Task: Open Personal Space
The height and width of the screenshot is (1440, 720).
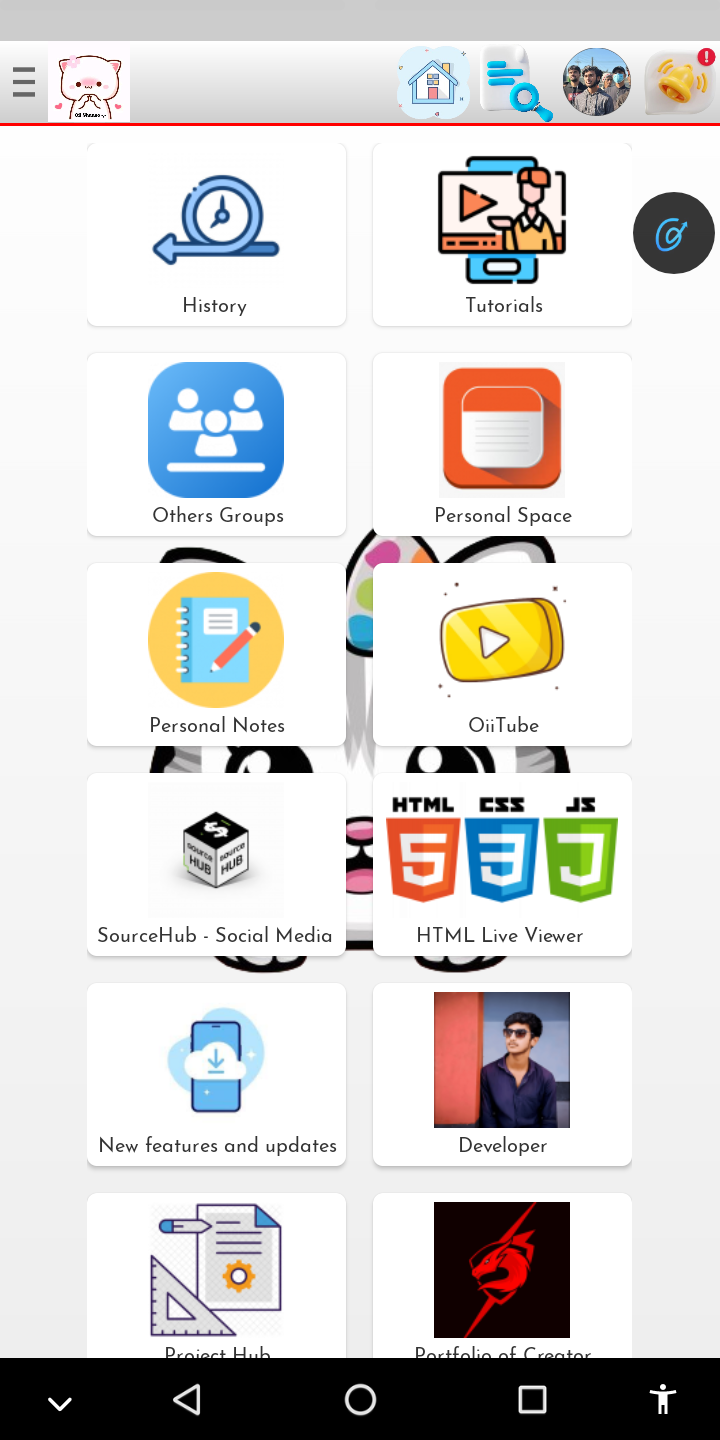Action: 502,445
